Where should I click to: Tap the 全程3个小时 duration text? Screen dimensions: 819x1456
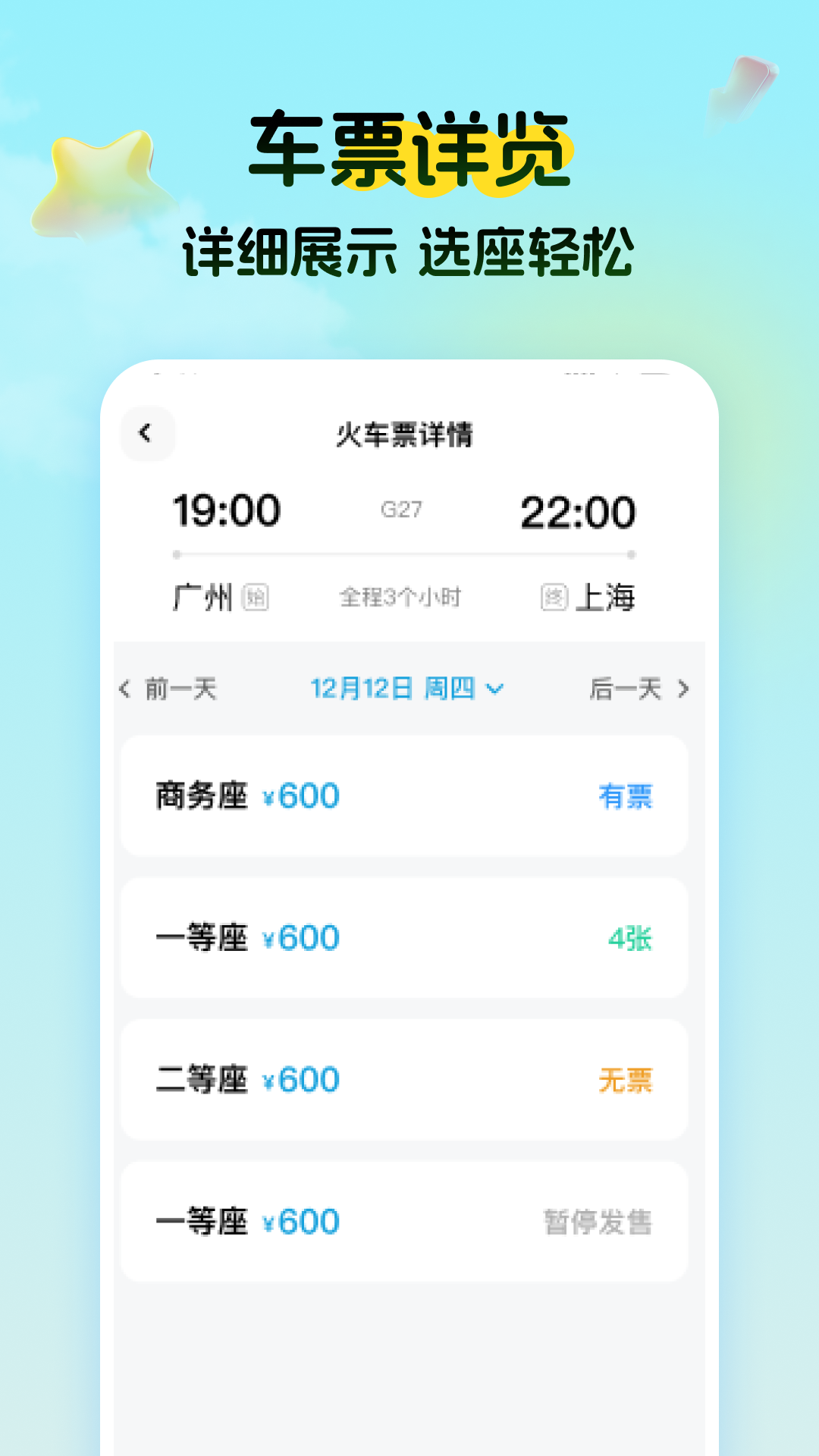400,598
